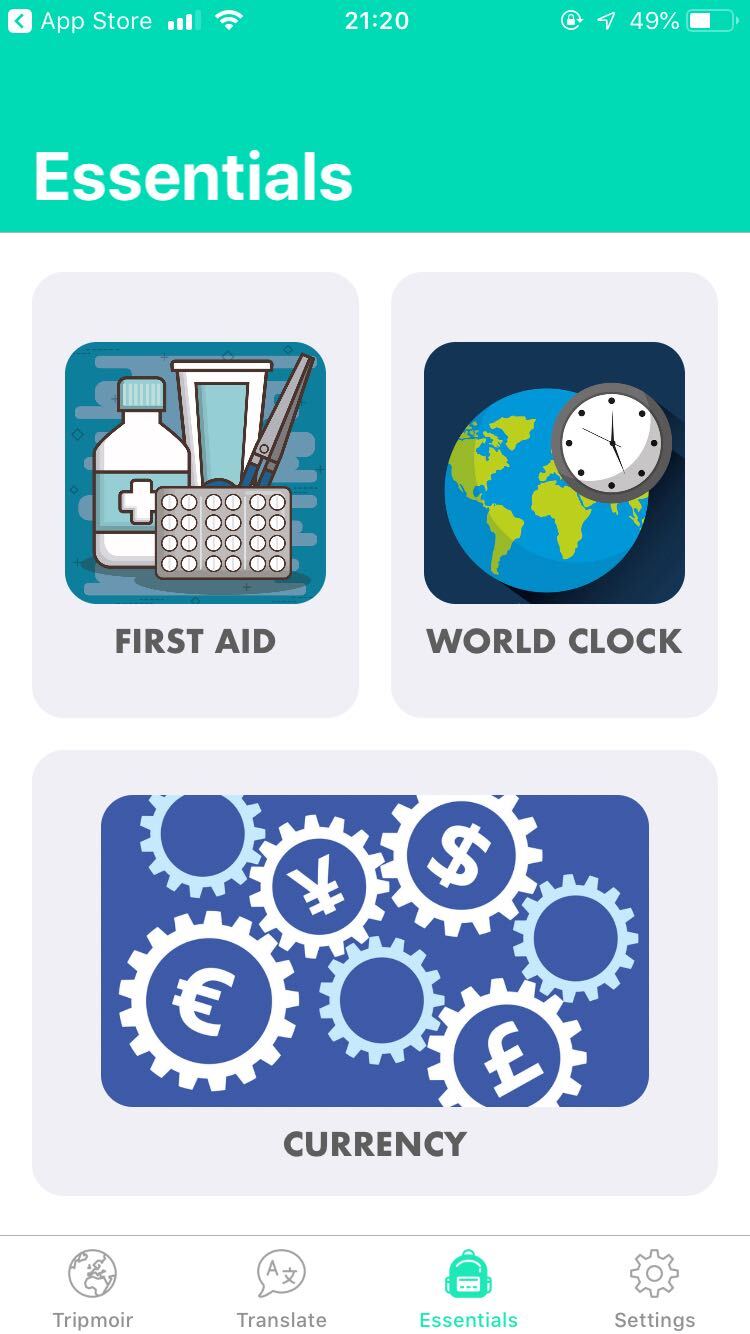Go to the Settings tab
The width and height of the screenshot is (750, 1334).
pyautogui.click(x=654, y=1288)
